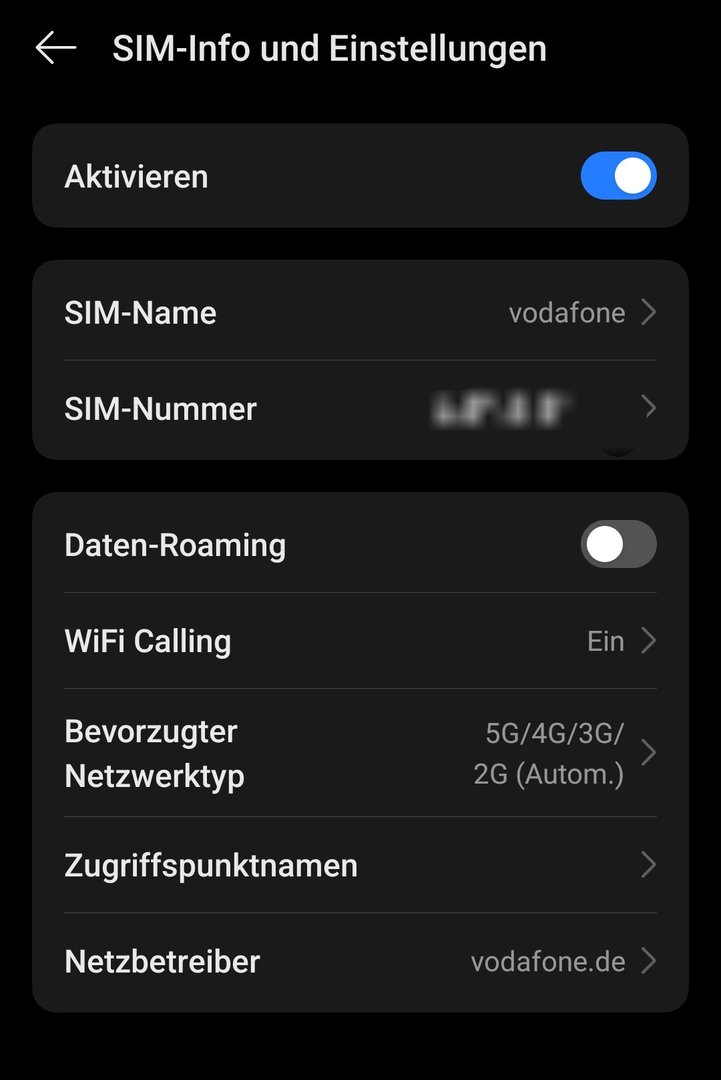This screenshot has height=1080, width=721.
Task: Go back using the arrow icon
Action: 55,48
